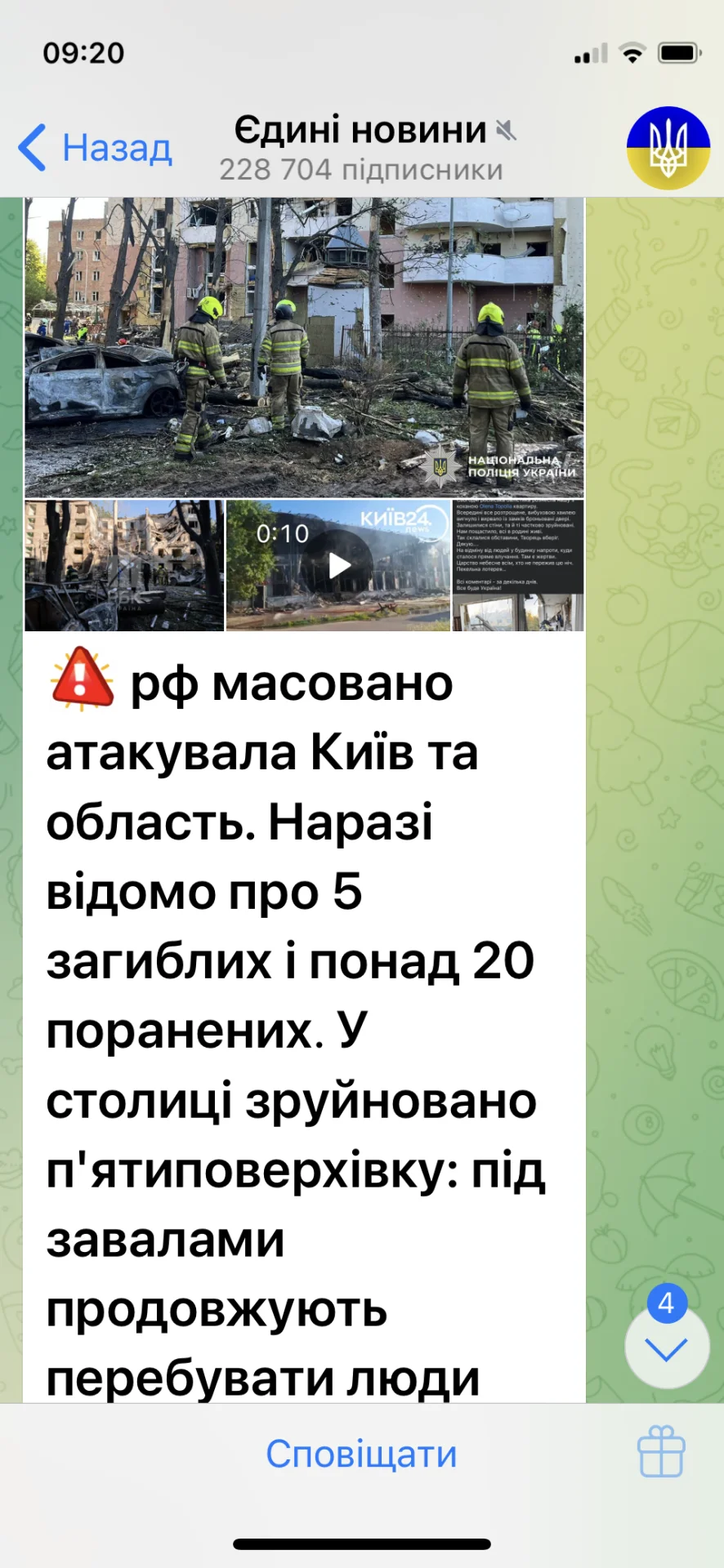This screenshot has height=1568, width=724.
Task: Open the destroyed building photo thumbnail
Action: tap(124, 565)
